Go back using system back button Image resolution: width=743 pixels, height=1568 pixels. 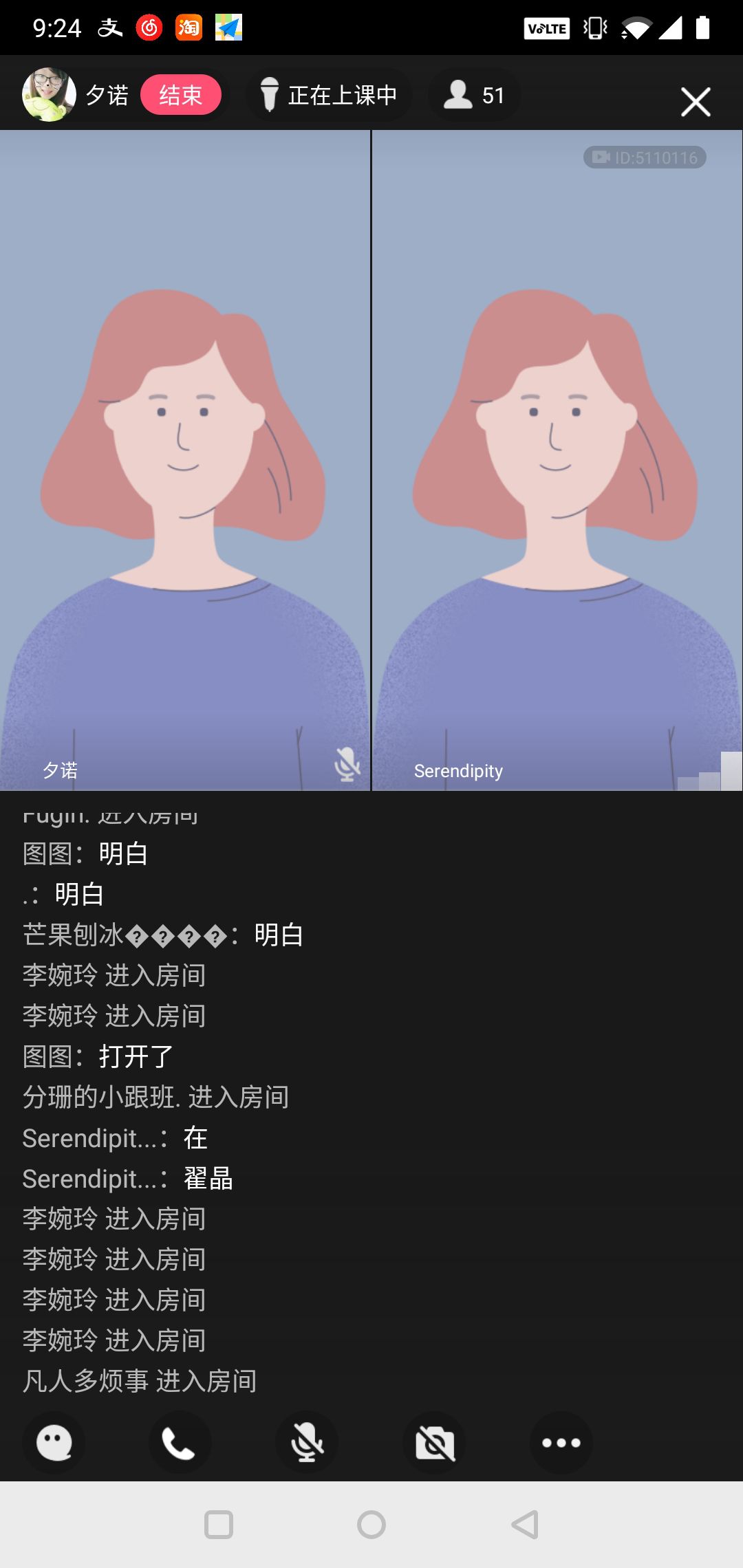point(525,1524)
